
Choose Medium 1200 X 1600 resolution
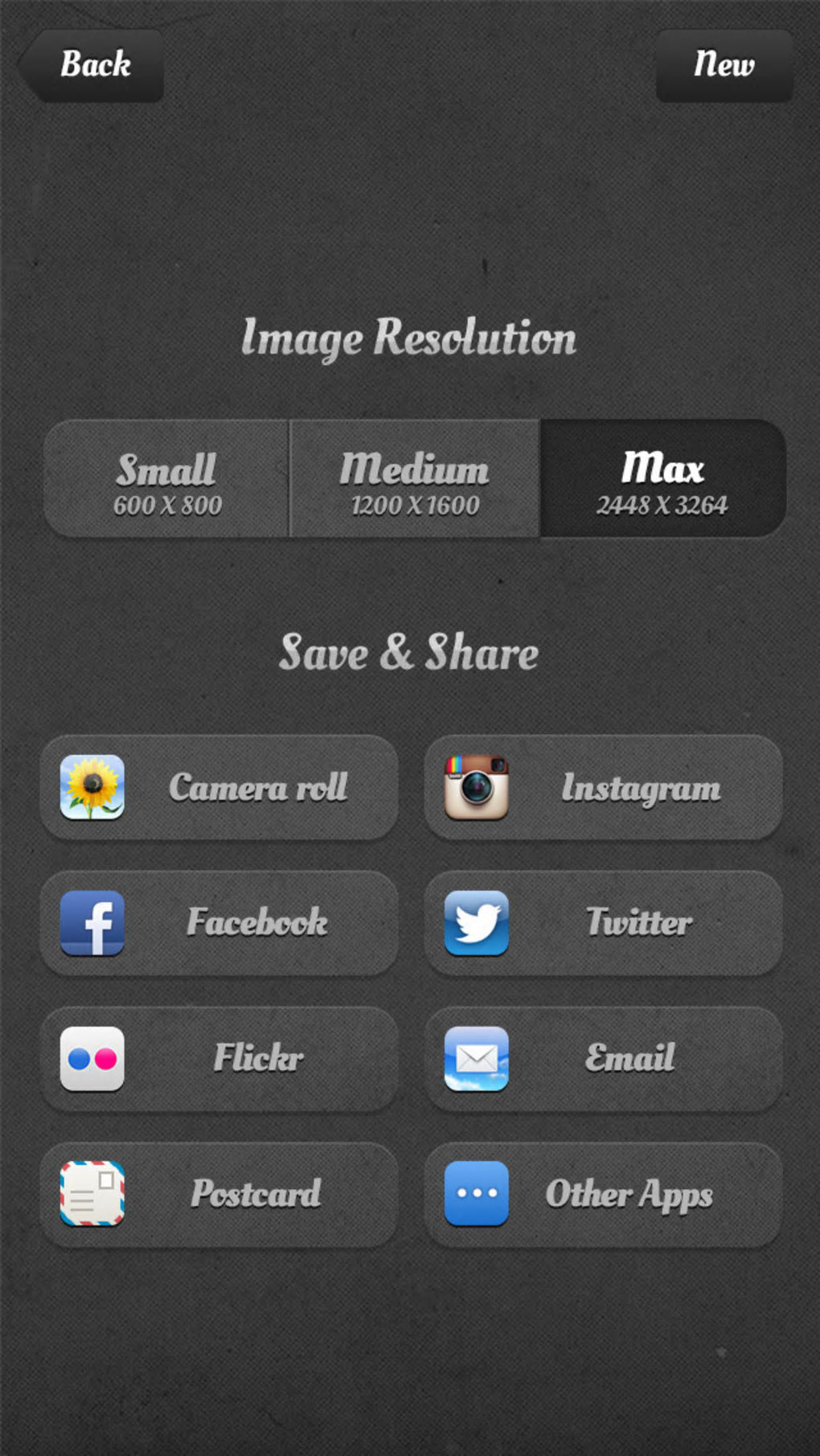(x=414, y=480)
